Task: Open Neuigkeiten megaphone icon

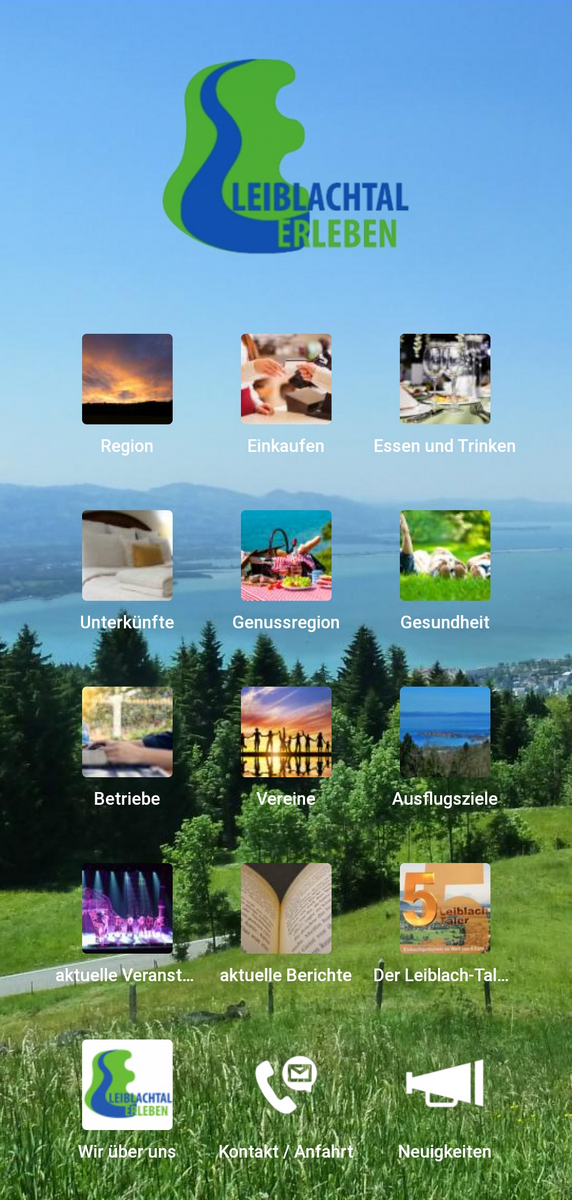Action: (x=445, y=1085)
